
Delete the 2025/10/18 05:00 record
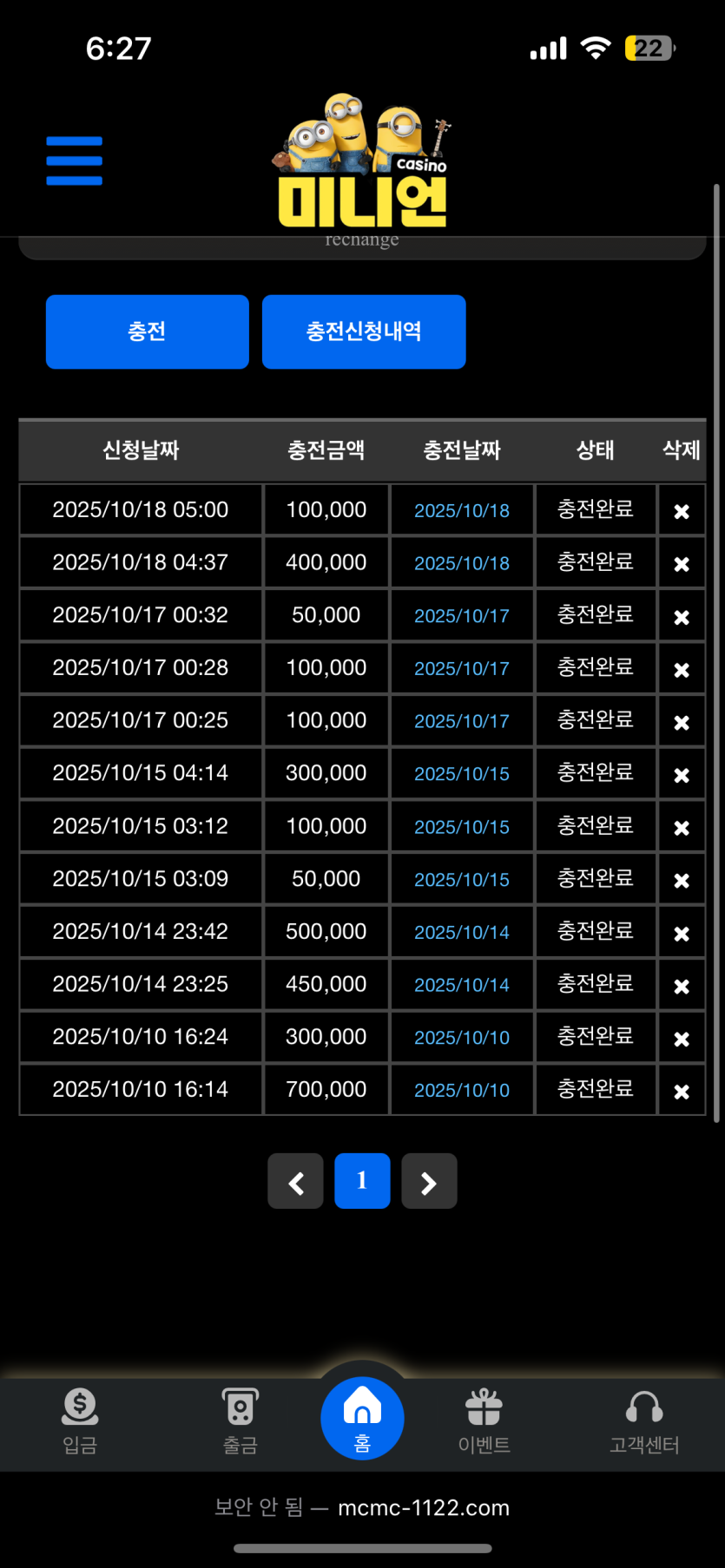tap(682, 511)
